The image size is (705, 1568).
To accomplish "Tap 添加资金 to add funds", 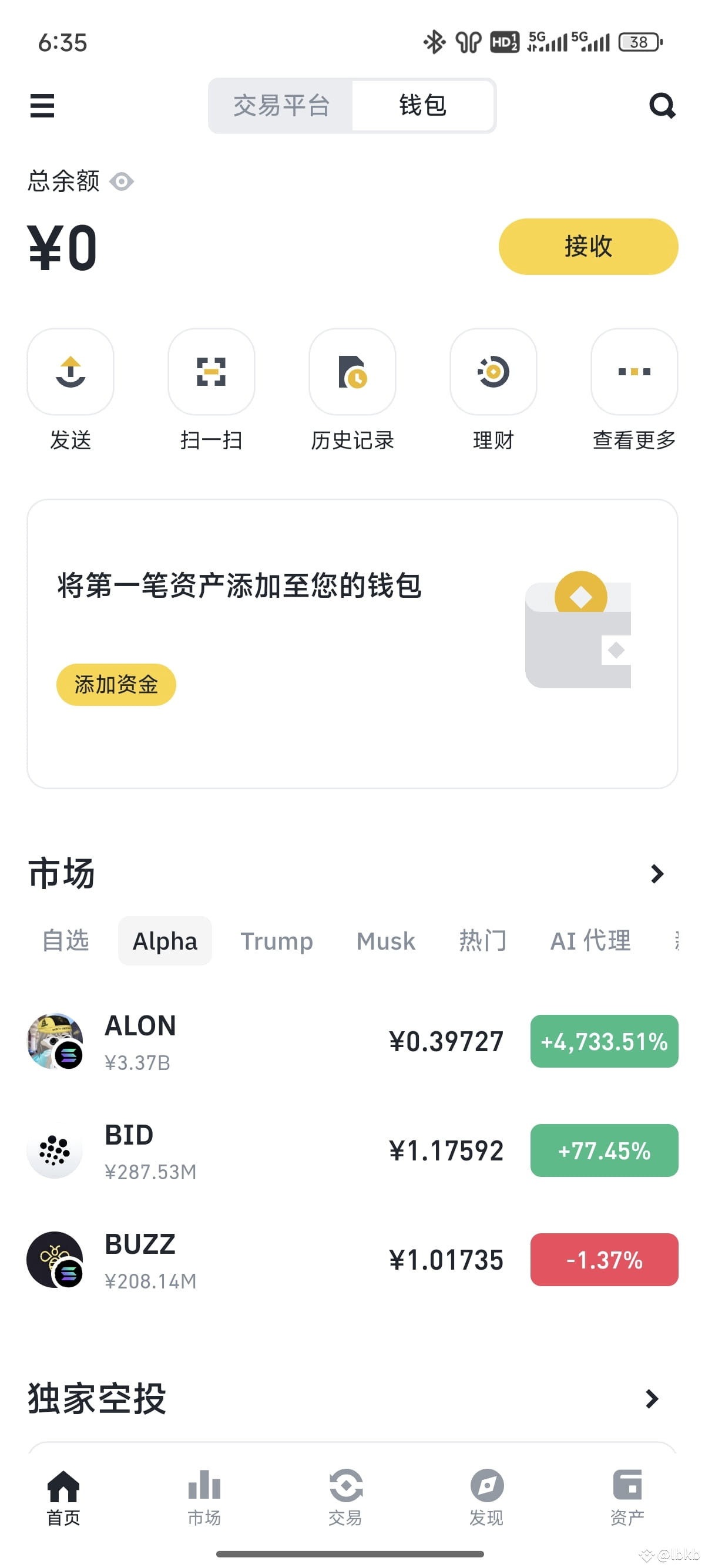I will click(115, 684).
